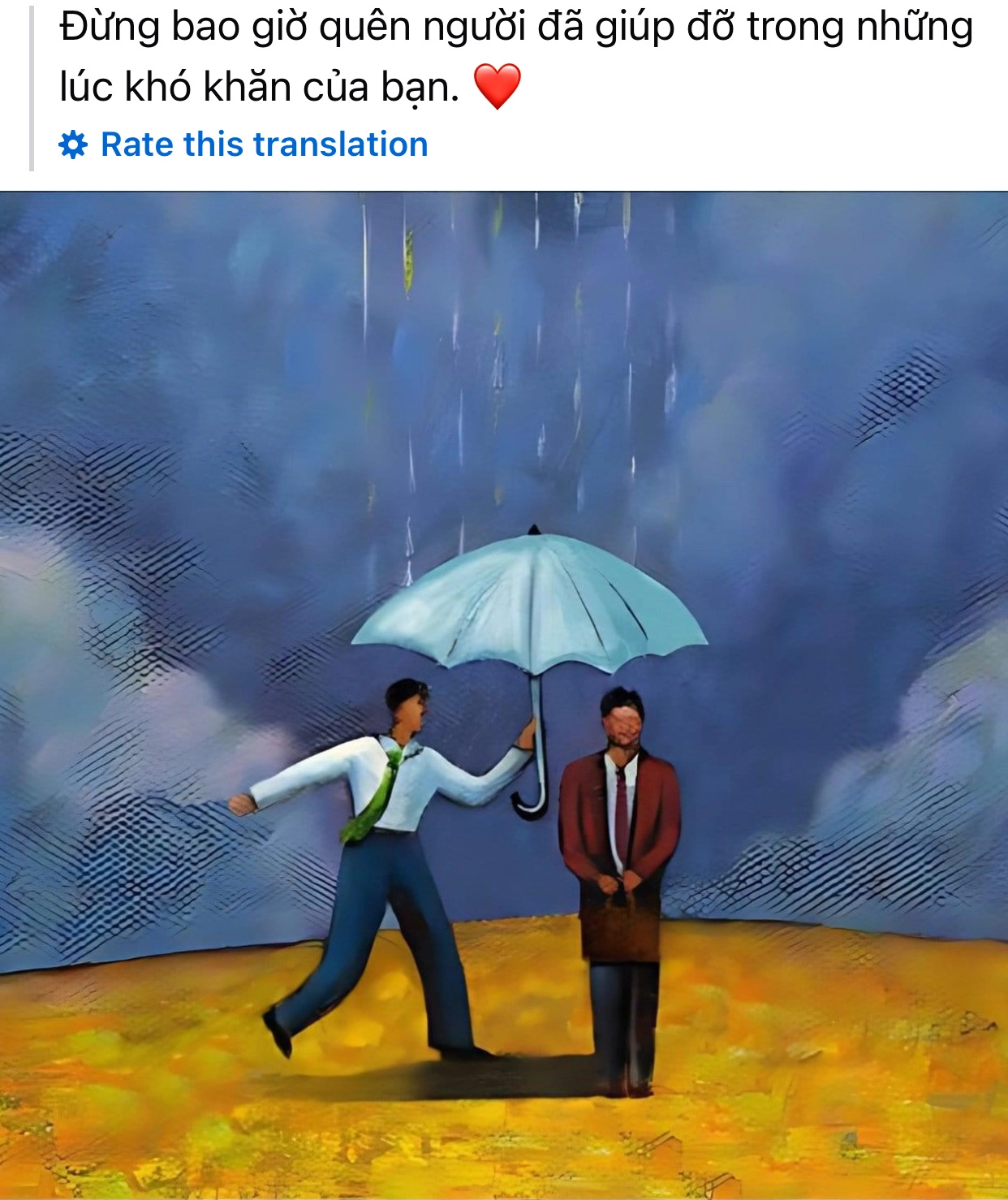Tap the Rate this translation link
1008x1200 pixels.
pyautogui.click(x=263, y=145)
